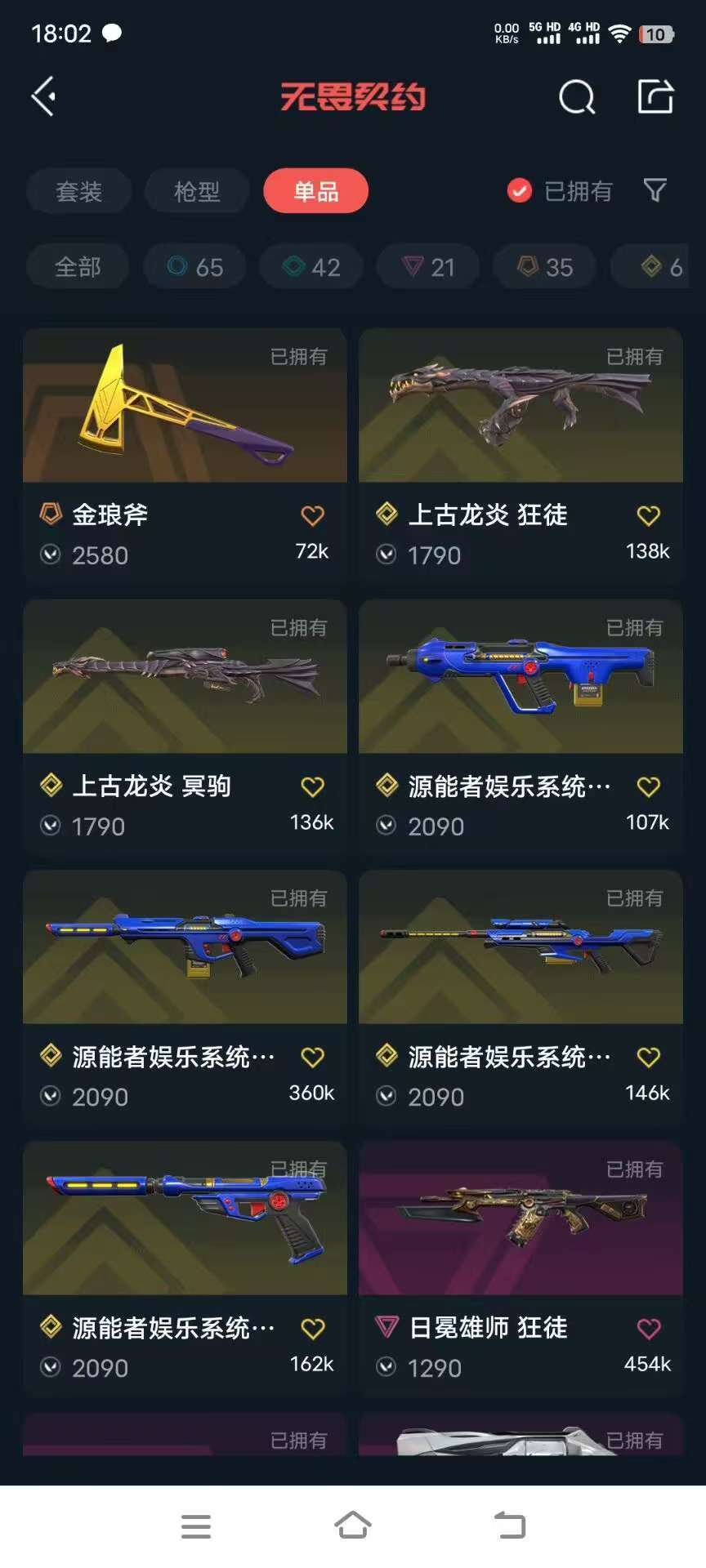
Task: Go to the system home screen
Action: (x=353, y=1525)
